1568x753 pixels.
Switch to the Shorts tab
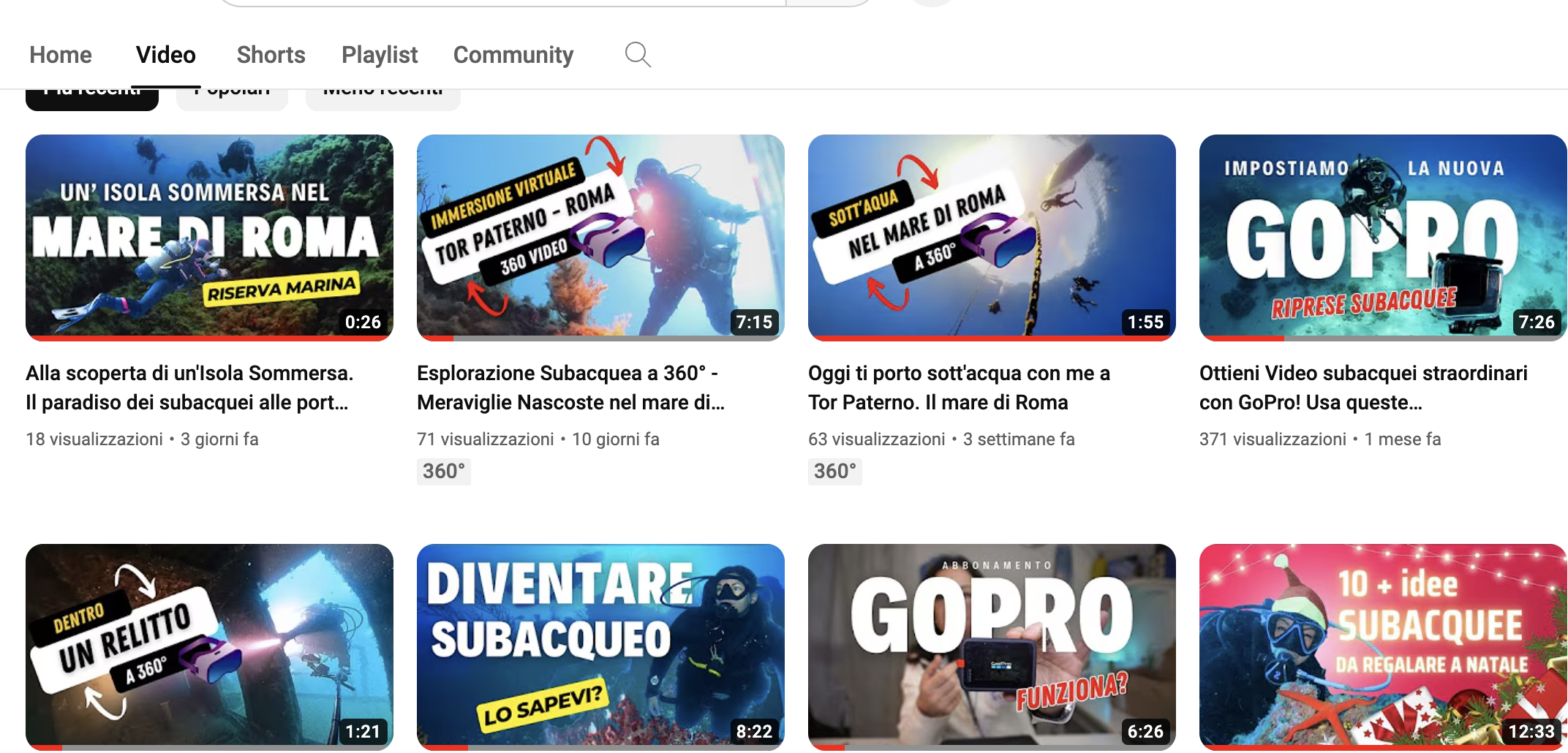[271, 55]
